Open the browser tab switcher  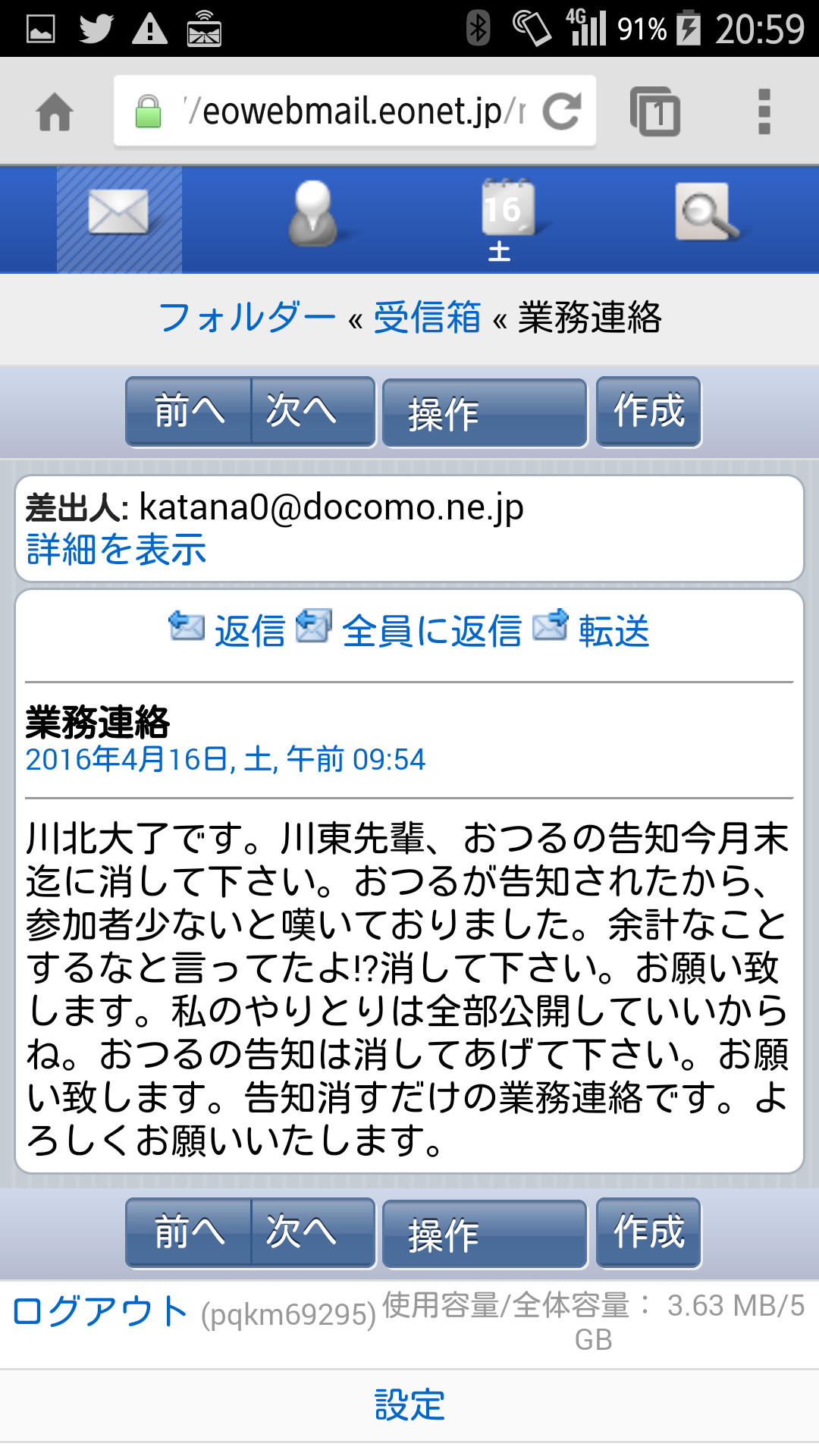tap(654, 111)
